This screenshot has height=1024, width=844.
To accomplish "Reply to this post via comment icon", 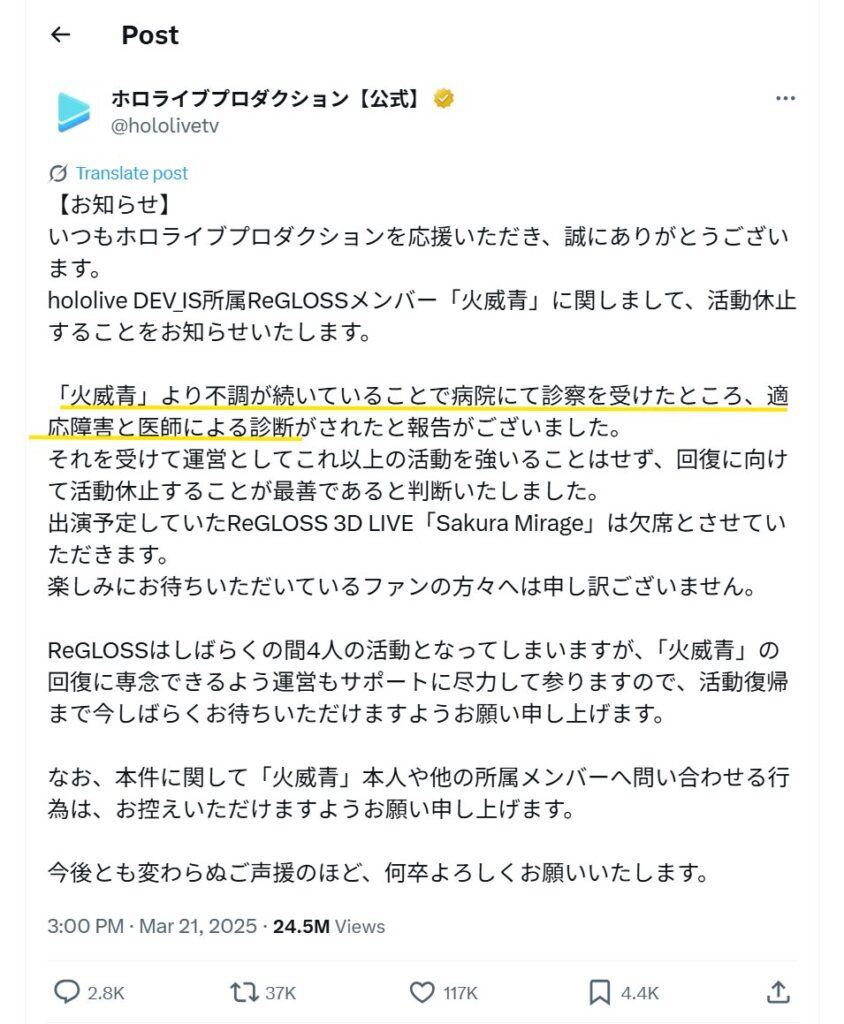I will point(66,992).
